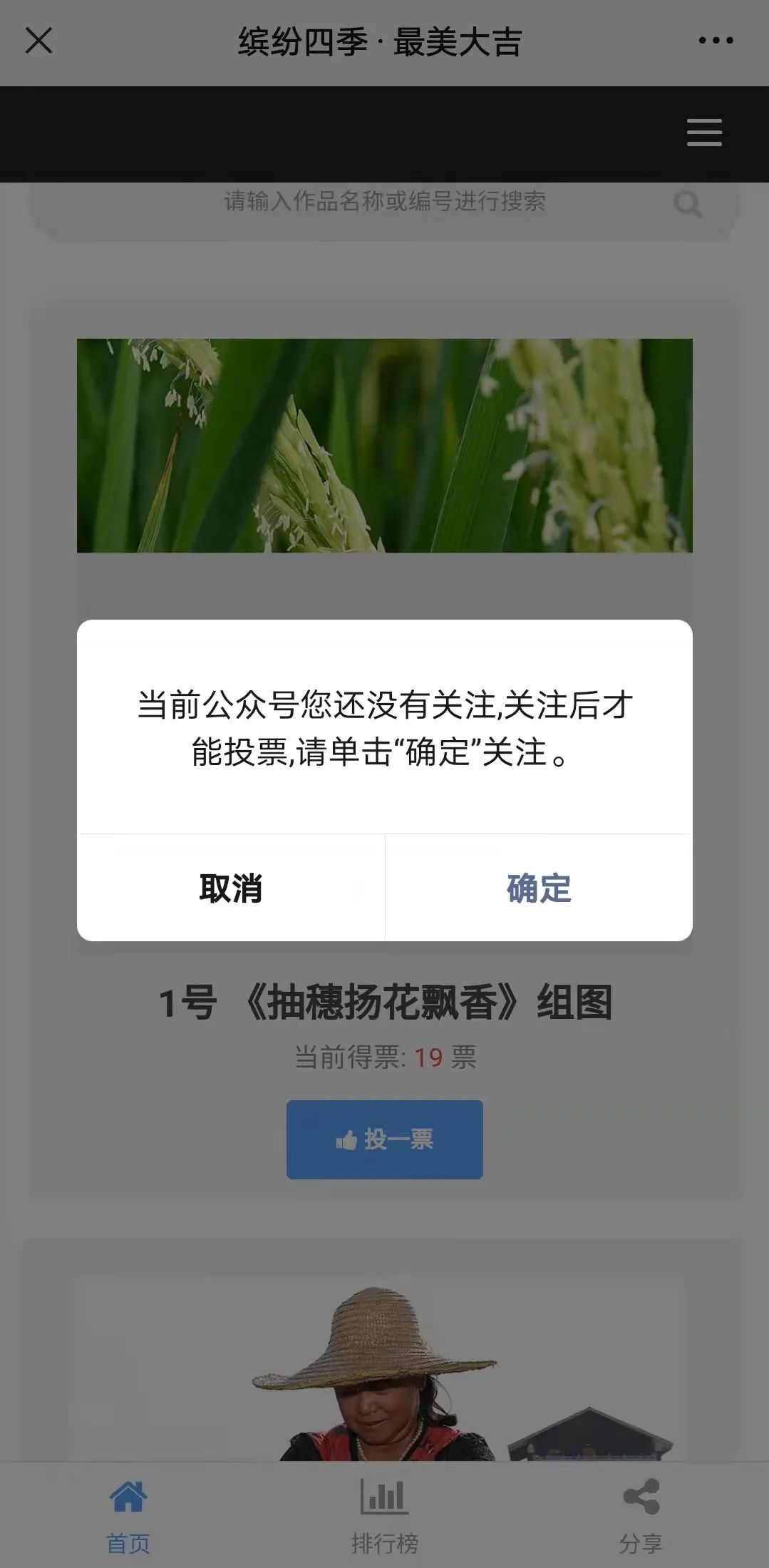Open the hamburger menu
The image size is (769, 1568).
704,133
